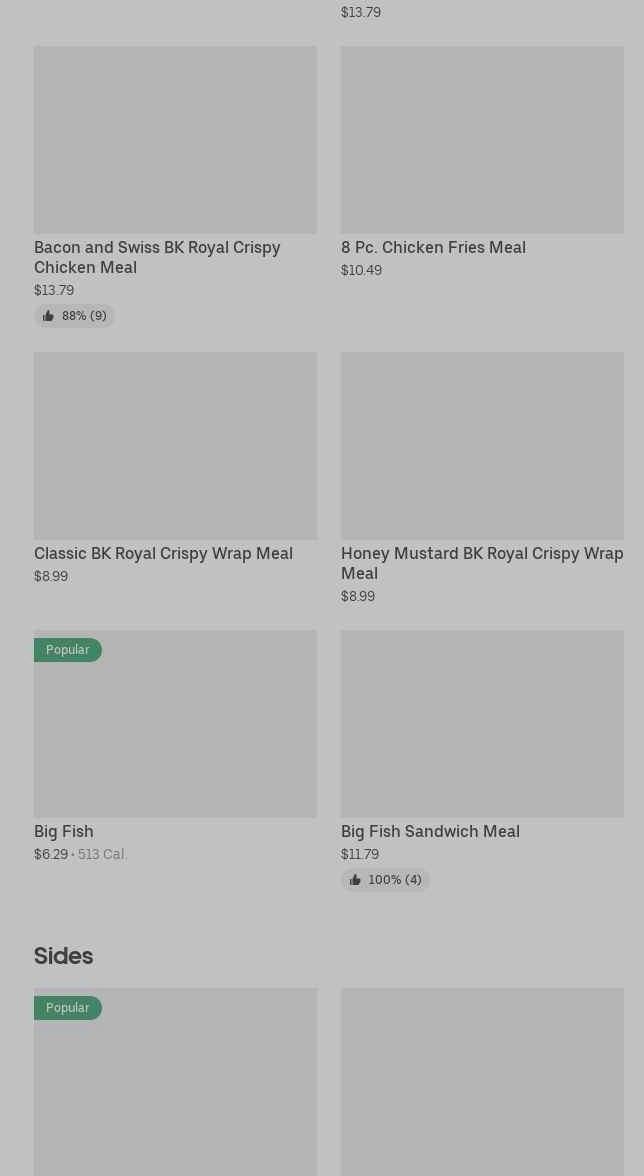Open Bacon and Swiss BK Royal Crispy Chicken Meal
The height and width of the screenshot is (1176, 644).
pyautogui.click(x=175, y=140)
